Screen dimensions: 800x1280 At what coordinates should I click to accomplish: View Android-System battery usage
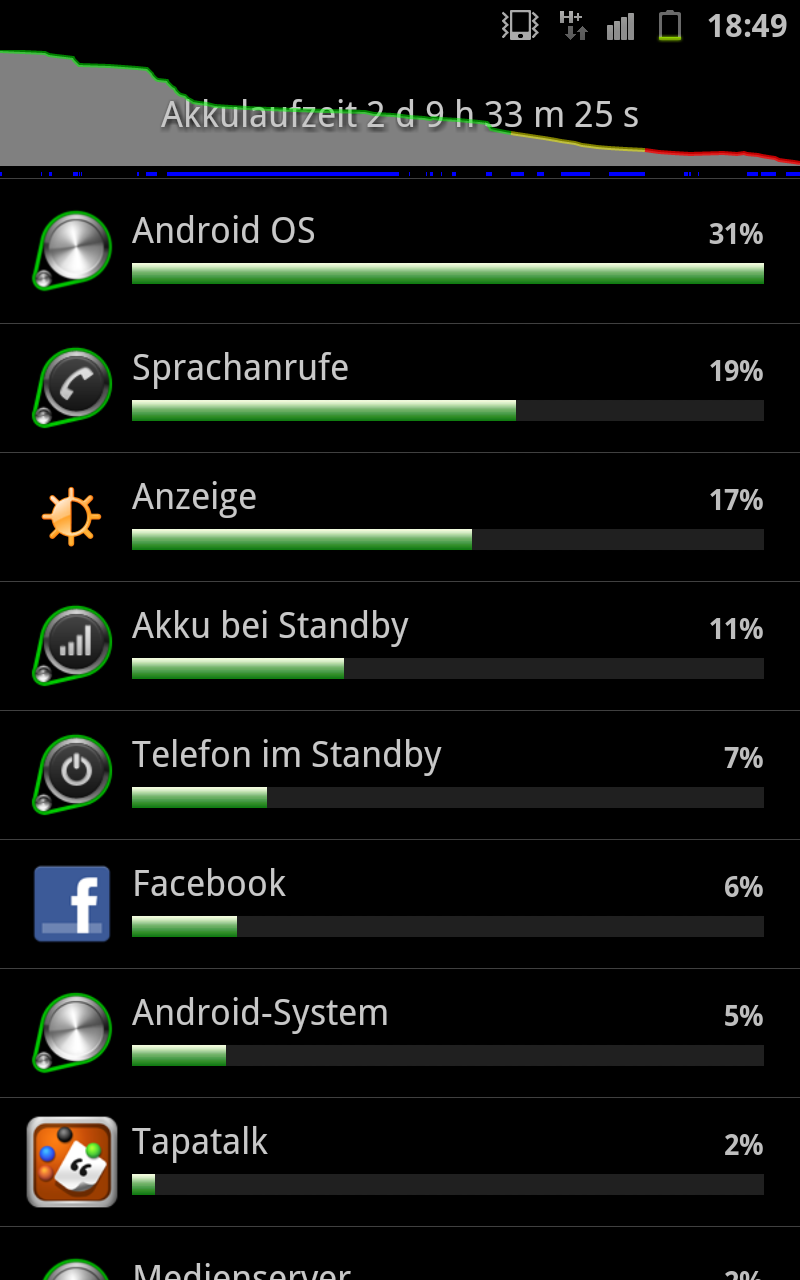click(x=400, y=1033)
